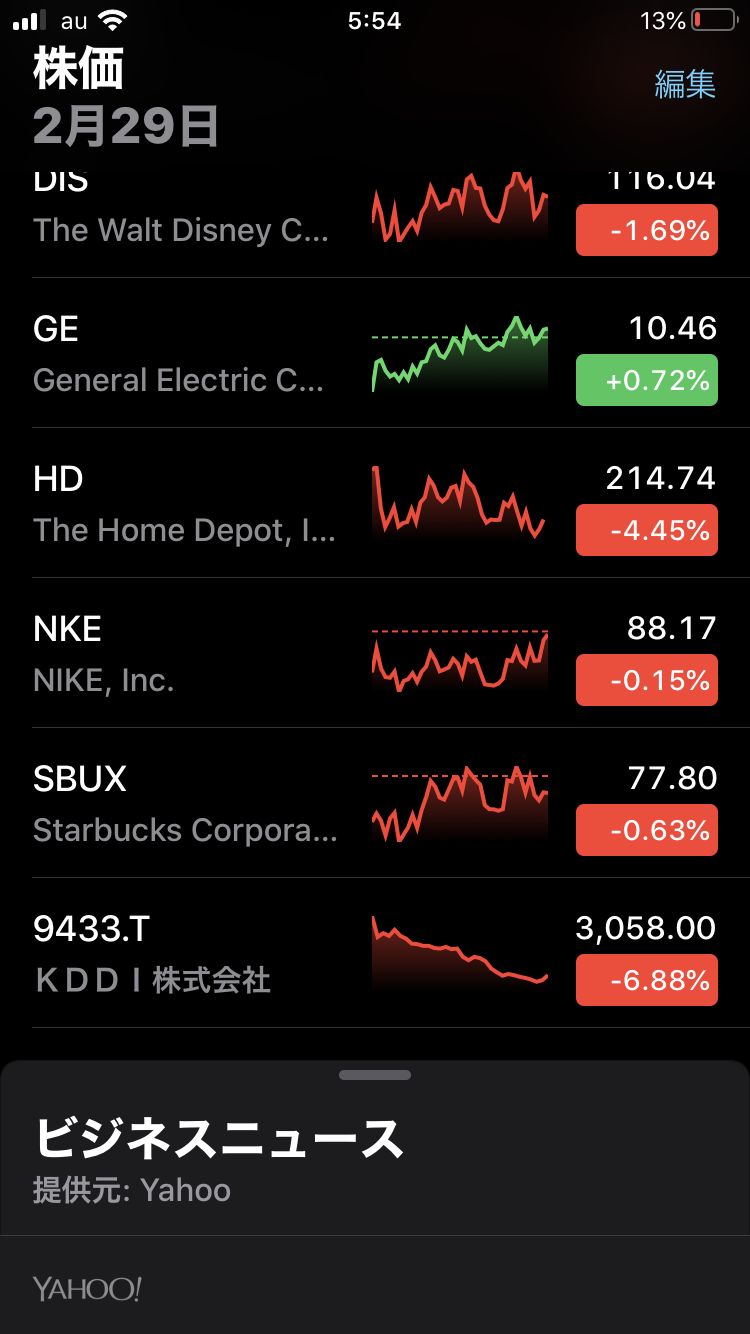The width and height of the screenshot is (750, 1334).
Task: Select the NKE NIKE, Inc. row
Action: 190,654
